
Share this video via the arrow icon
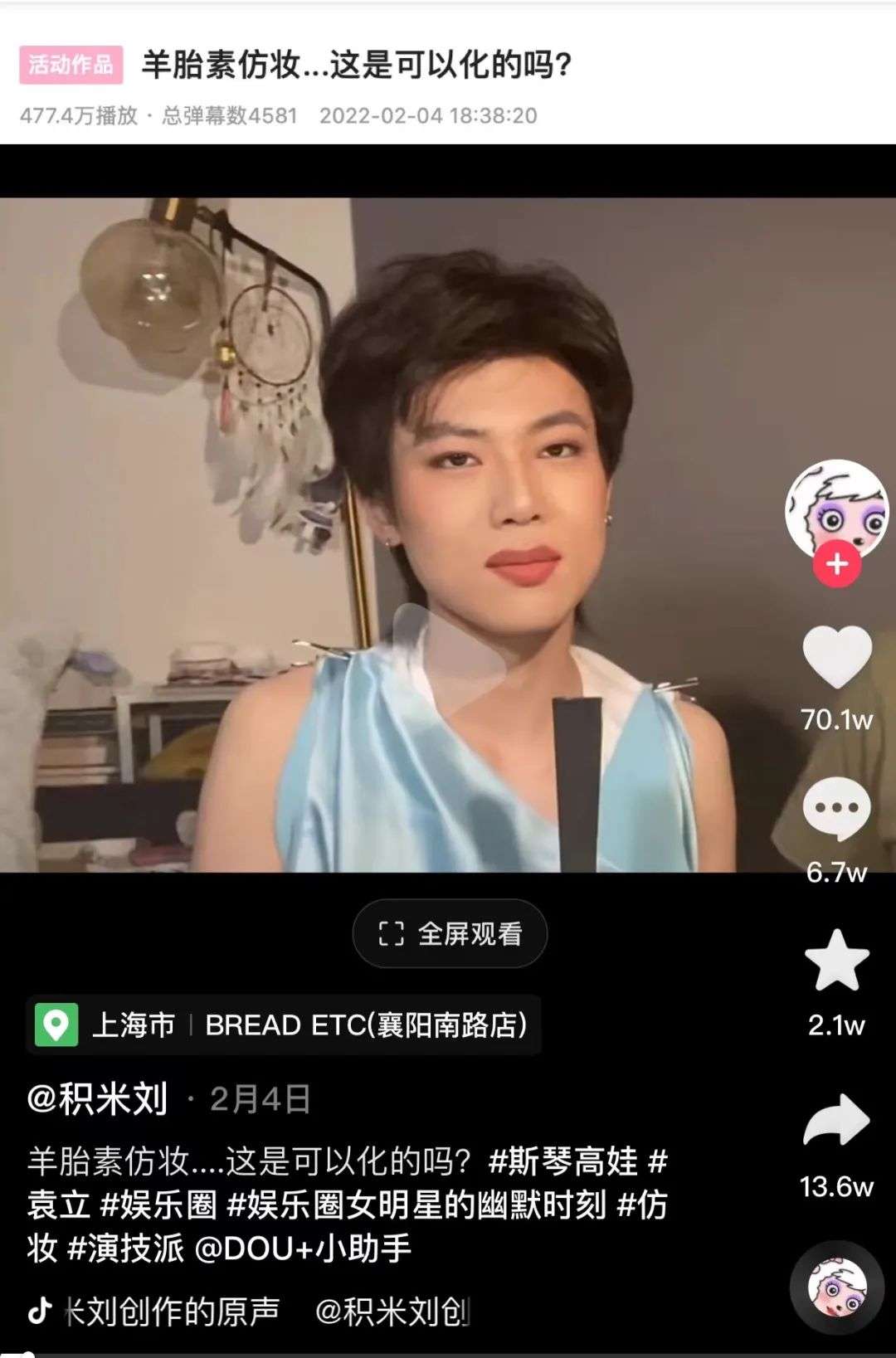coord(836,1120)
